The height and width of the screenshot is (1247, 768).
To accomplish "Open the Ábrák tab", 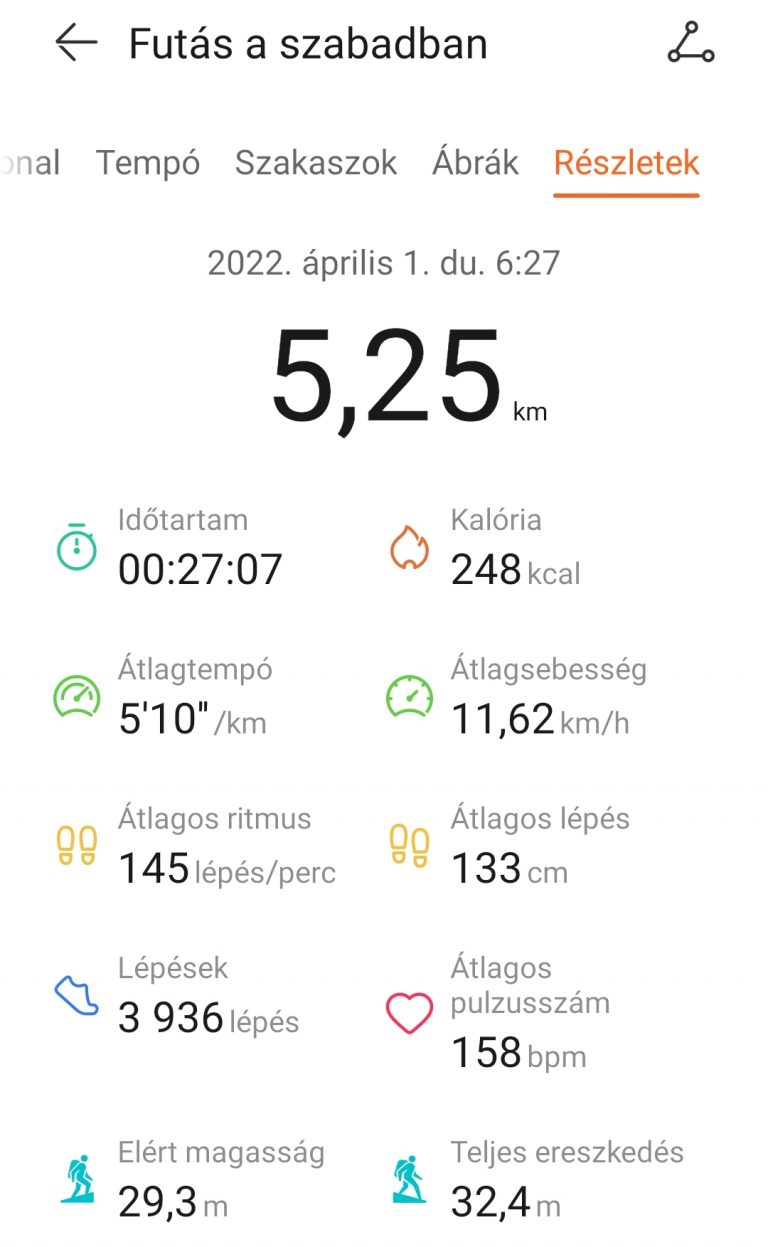I will 475,163.
